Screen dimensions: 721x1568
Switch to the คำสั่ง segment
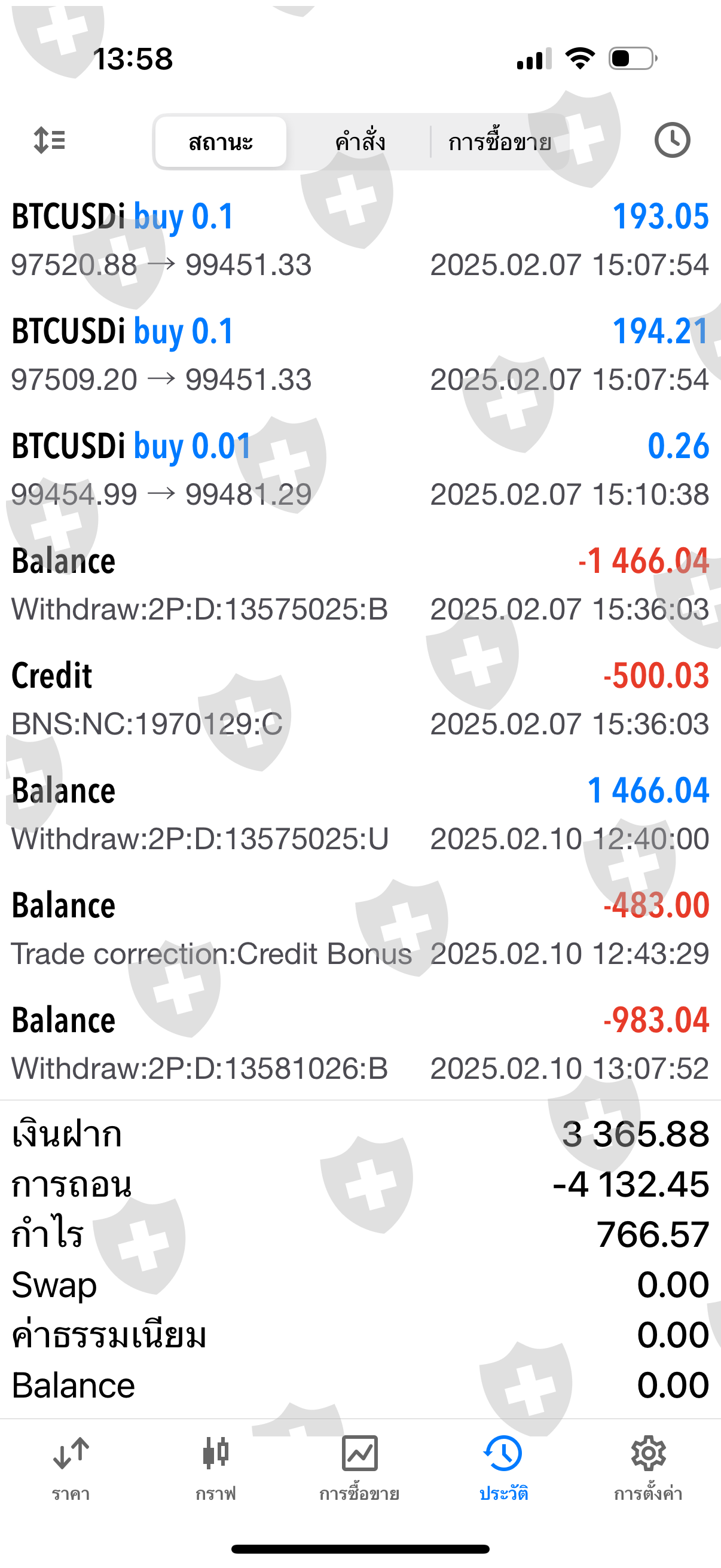[x=359, y=142]
